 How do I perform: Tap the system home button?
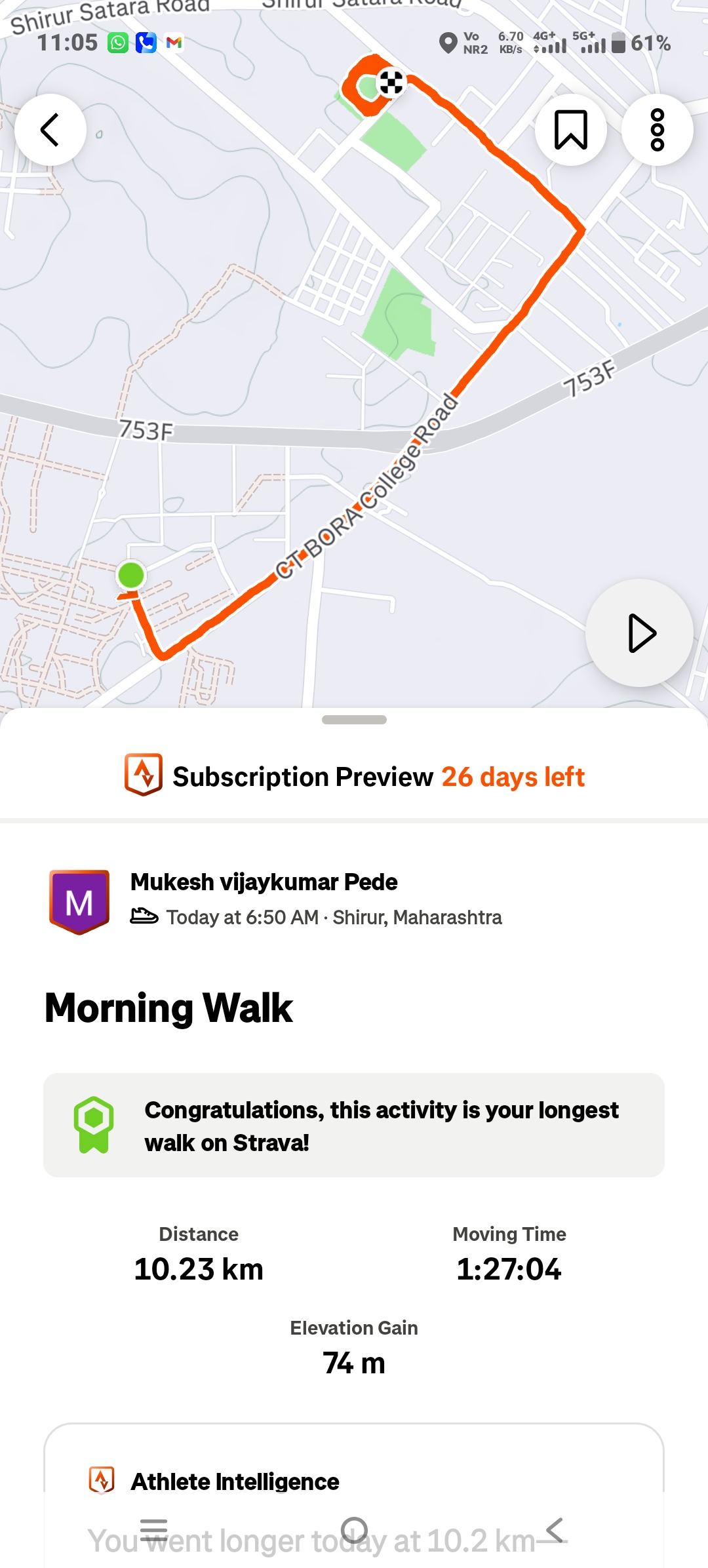pyautogui.click(x=354, y=1531)
